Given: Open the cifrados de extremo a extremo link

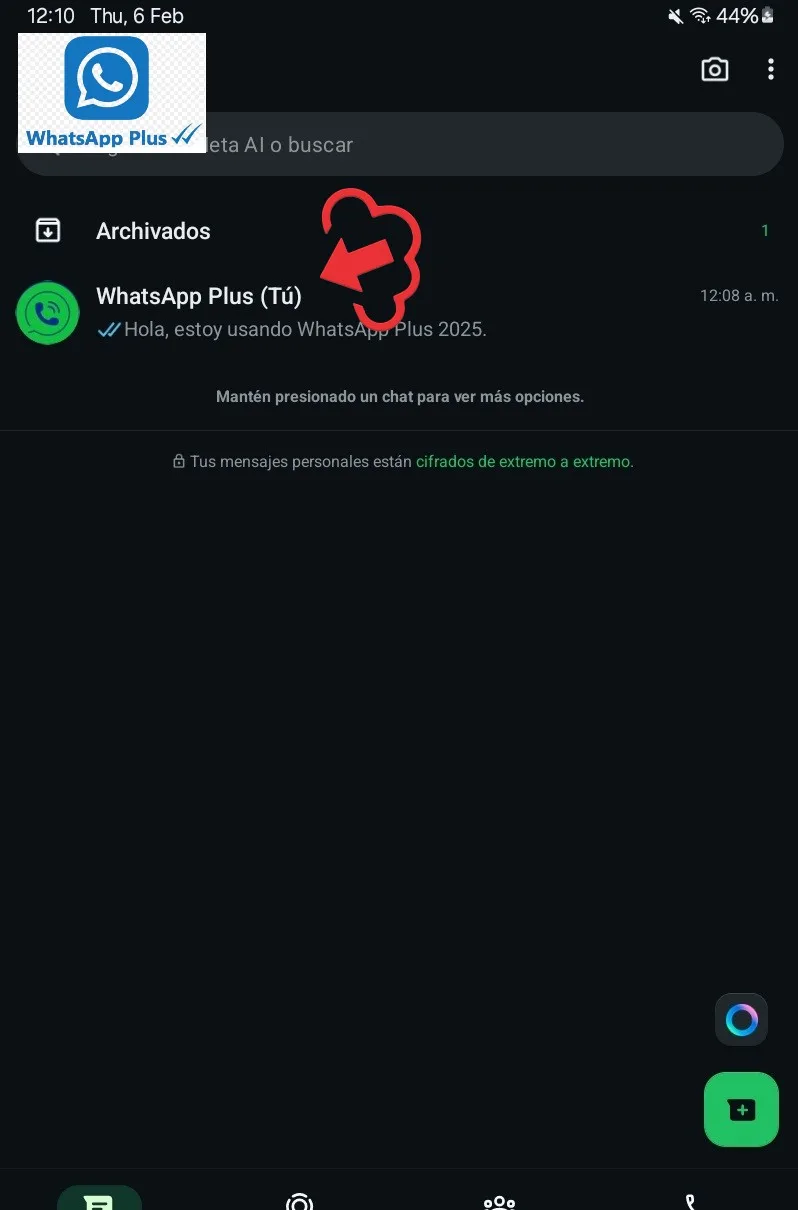Looking at the screenshot, I should pyautogui.click(x=523, y=461).
